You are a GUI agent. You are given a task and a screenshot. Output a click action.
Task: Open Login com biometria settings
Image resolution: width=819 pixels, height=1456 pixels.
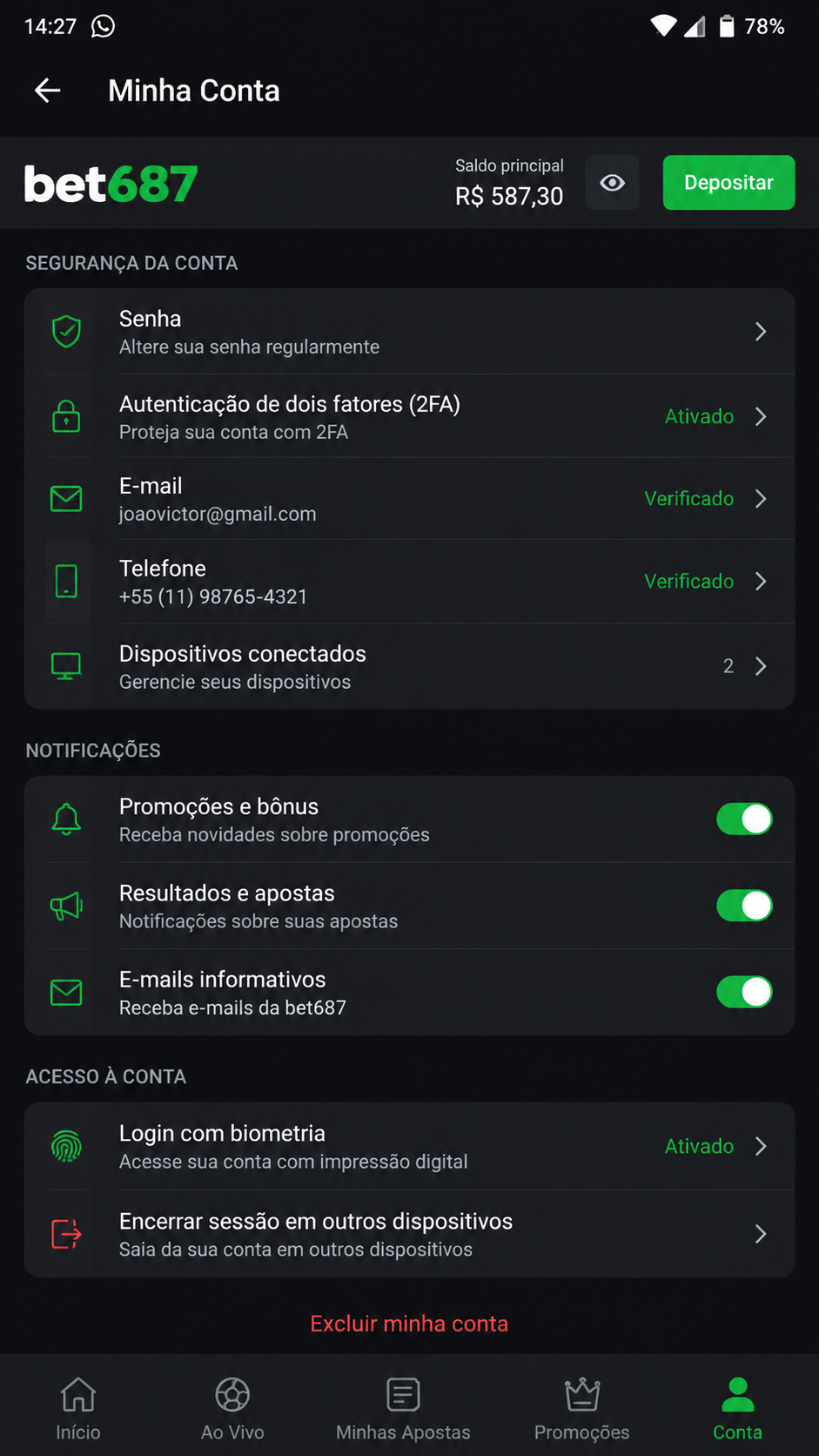(409, 1146)
